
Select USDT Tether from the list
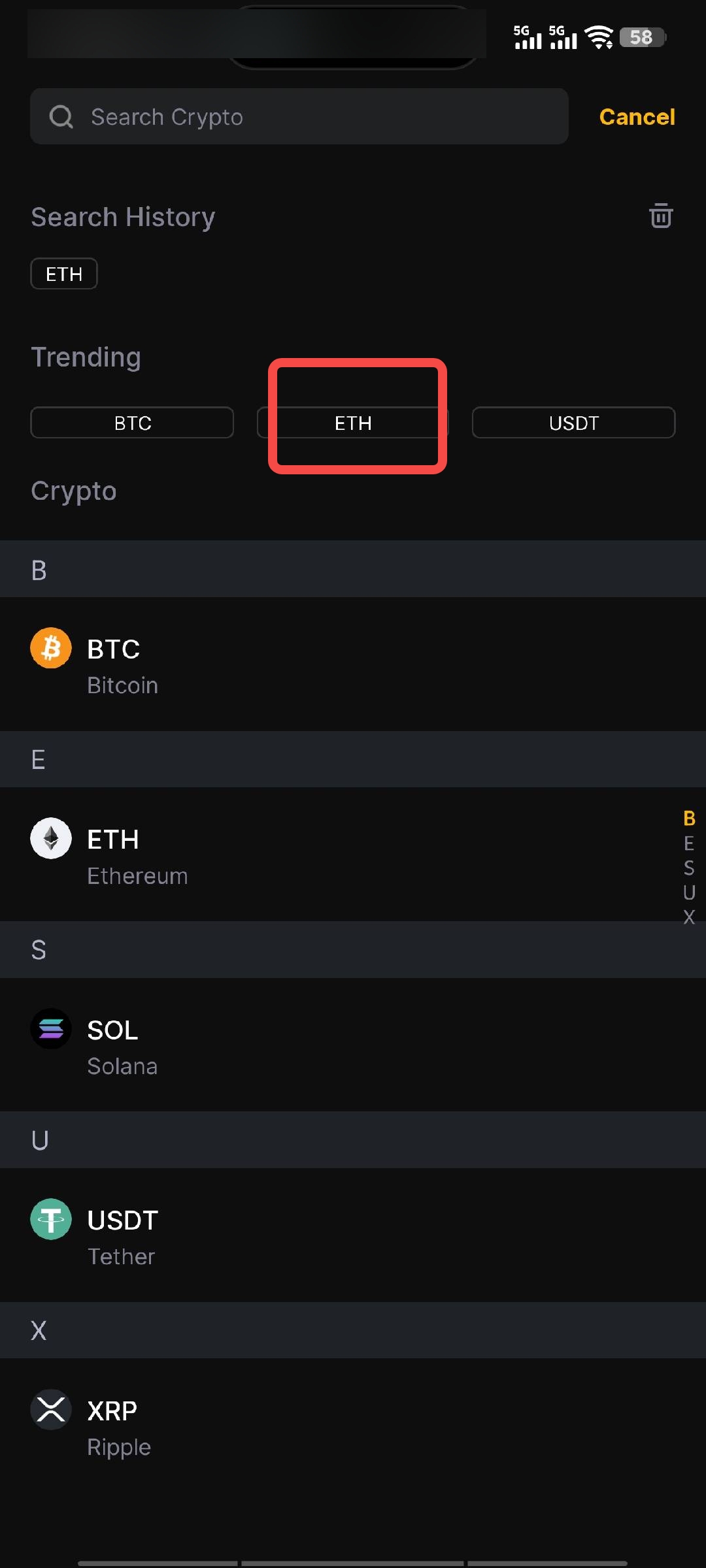click(x=353, y=1236)
